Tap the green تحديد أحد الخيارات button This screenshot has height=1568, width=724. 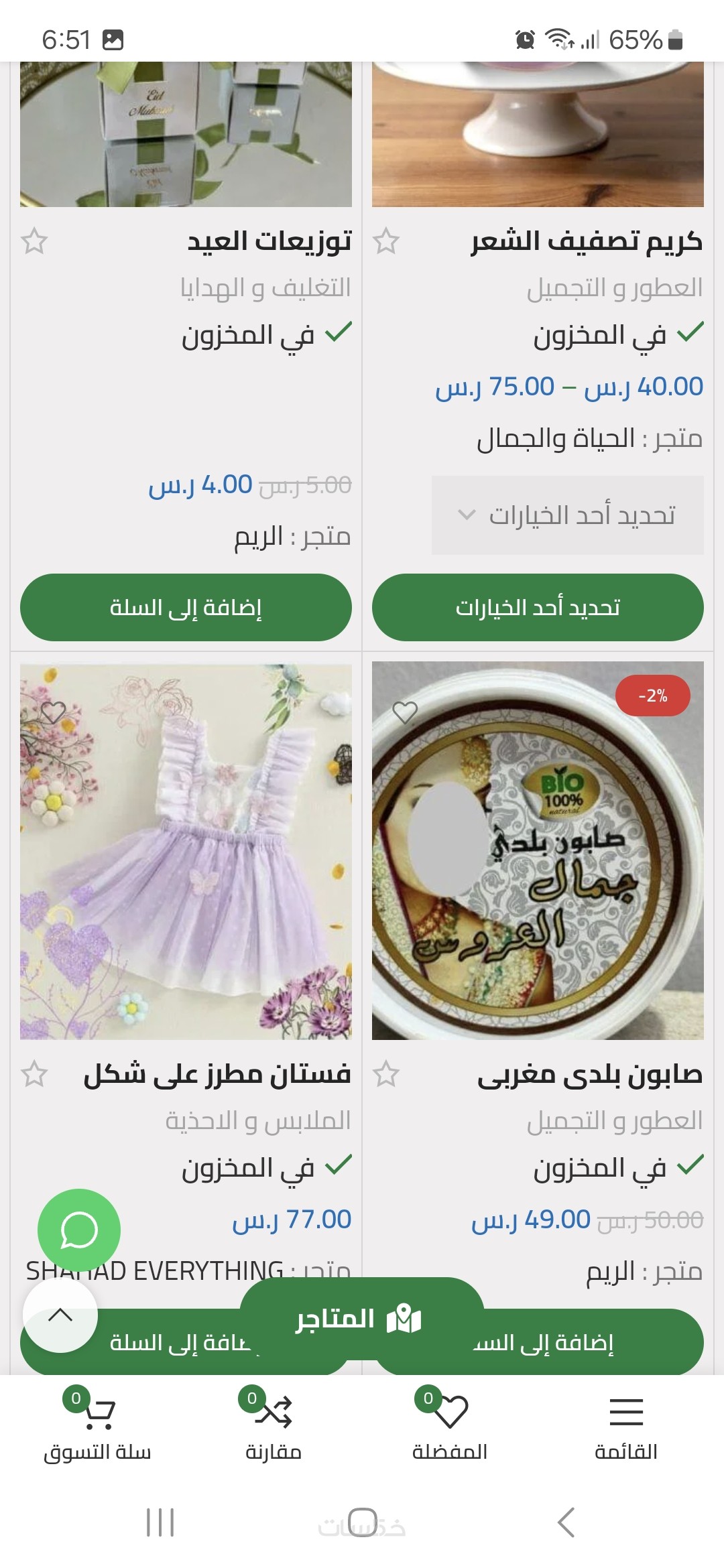538,607
